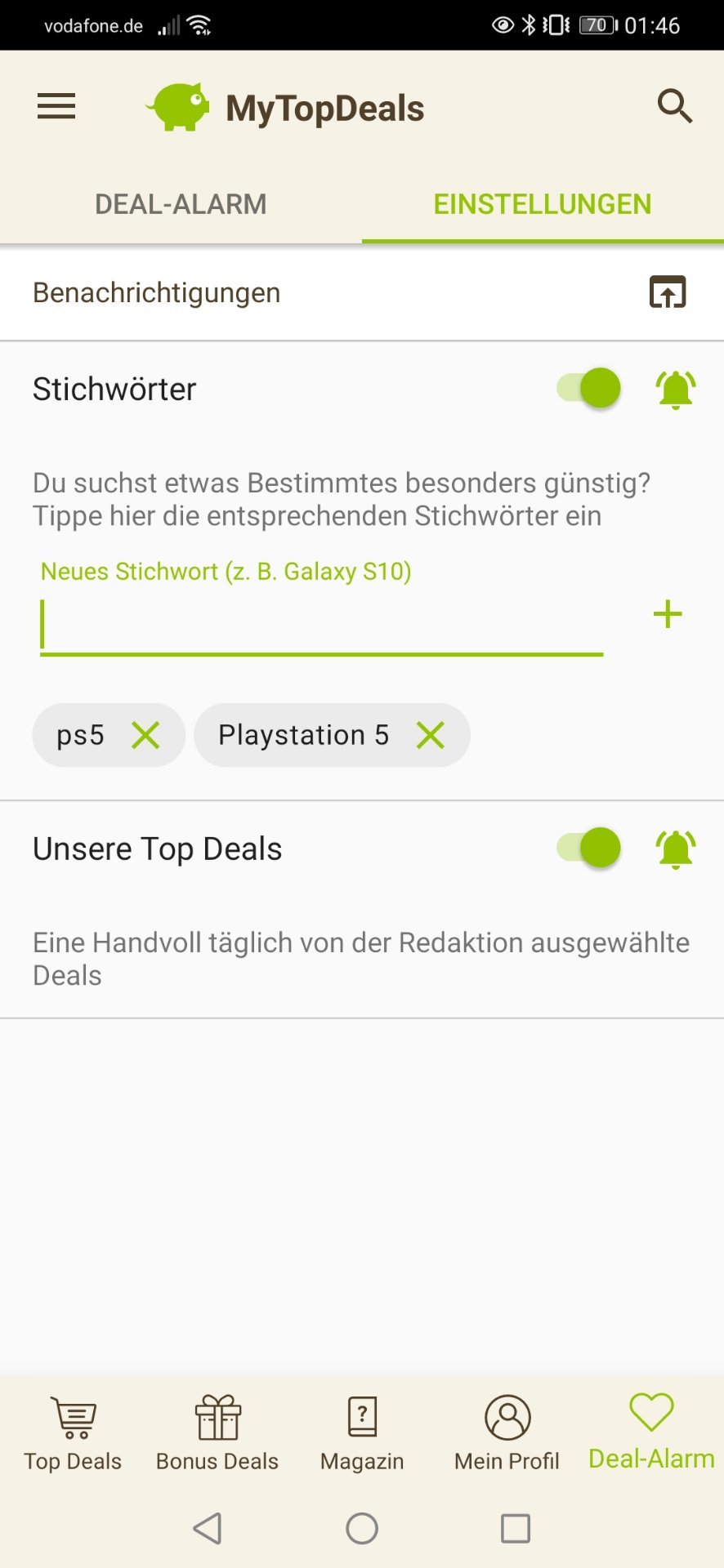Switch to the Magazin tab

[x=362, y=1432]
